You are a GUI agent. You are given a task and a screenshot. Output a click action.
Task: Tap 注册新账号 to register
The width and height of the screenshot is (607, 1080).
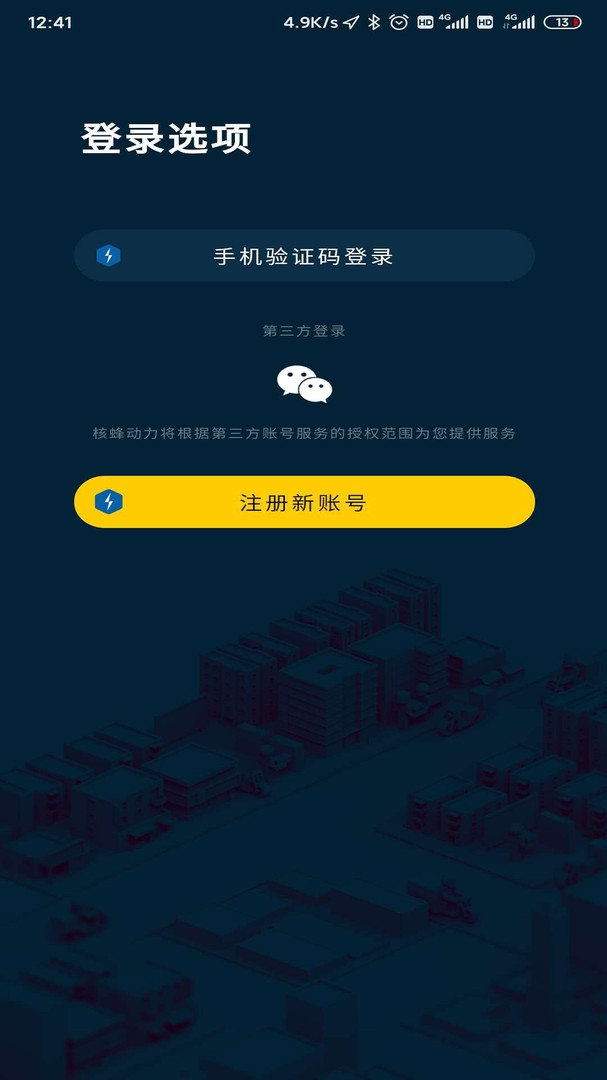pyautogui.click(x=304, y=502)
